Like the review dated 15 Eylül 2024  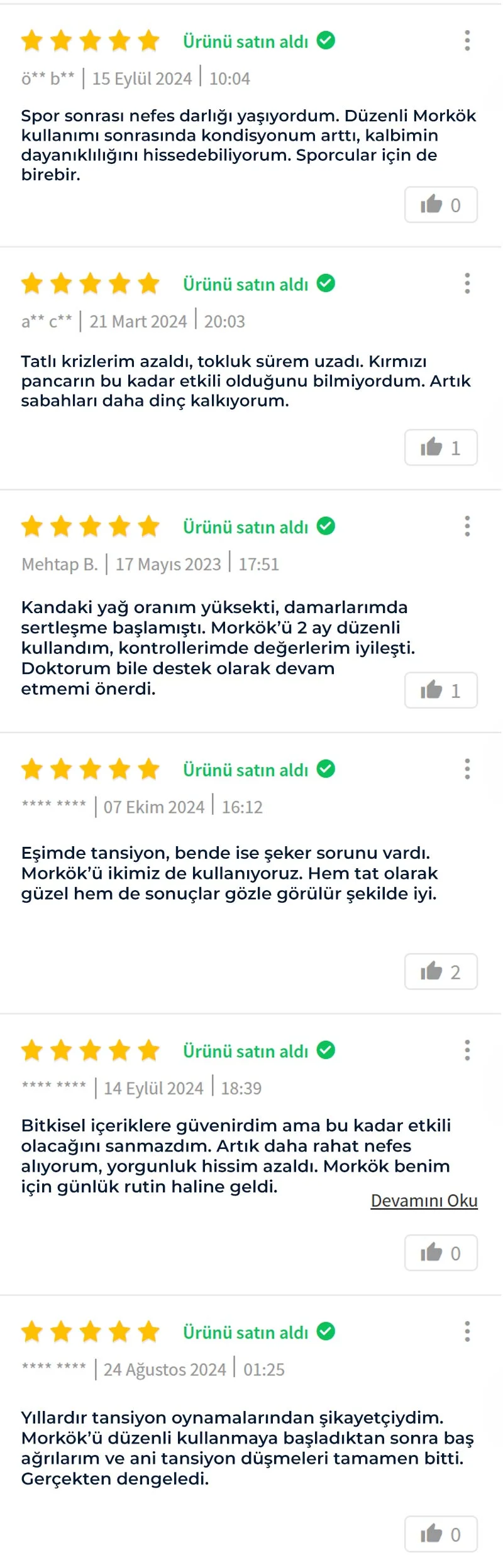tap(440, 205)
